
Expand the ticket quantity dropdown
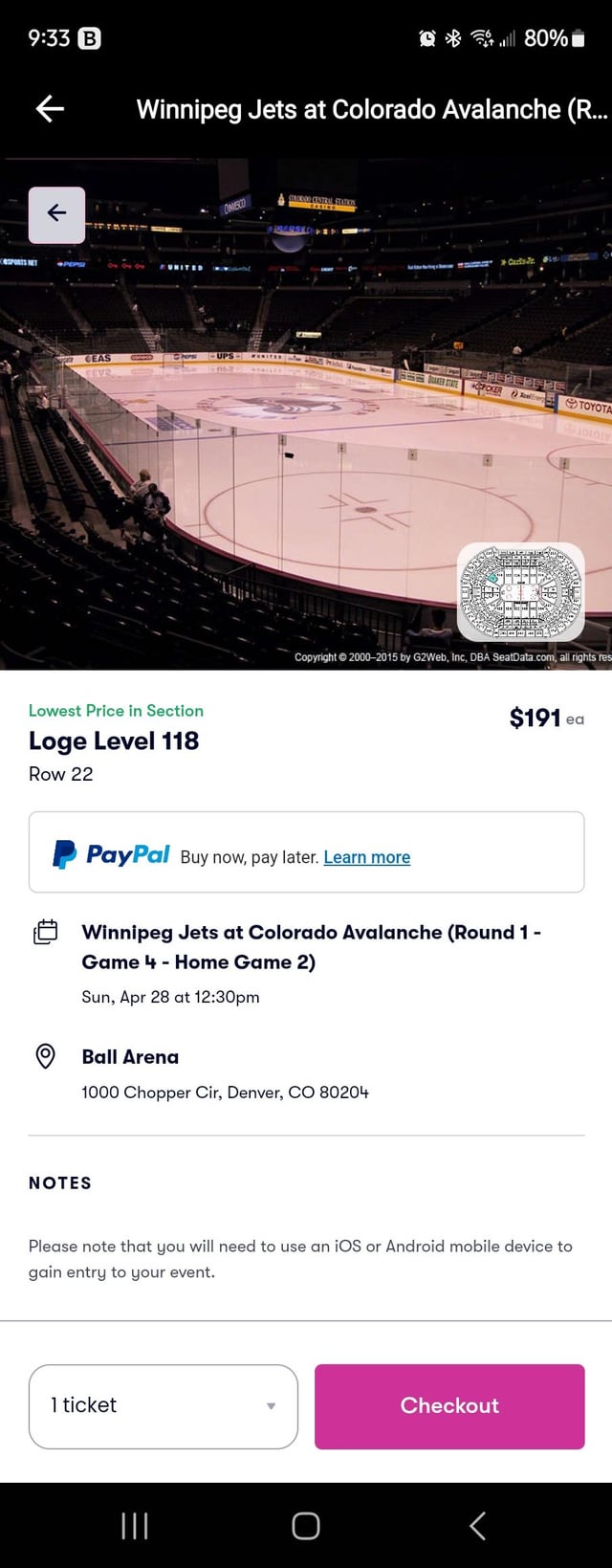click(164, 1405)
